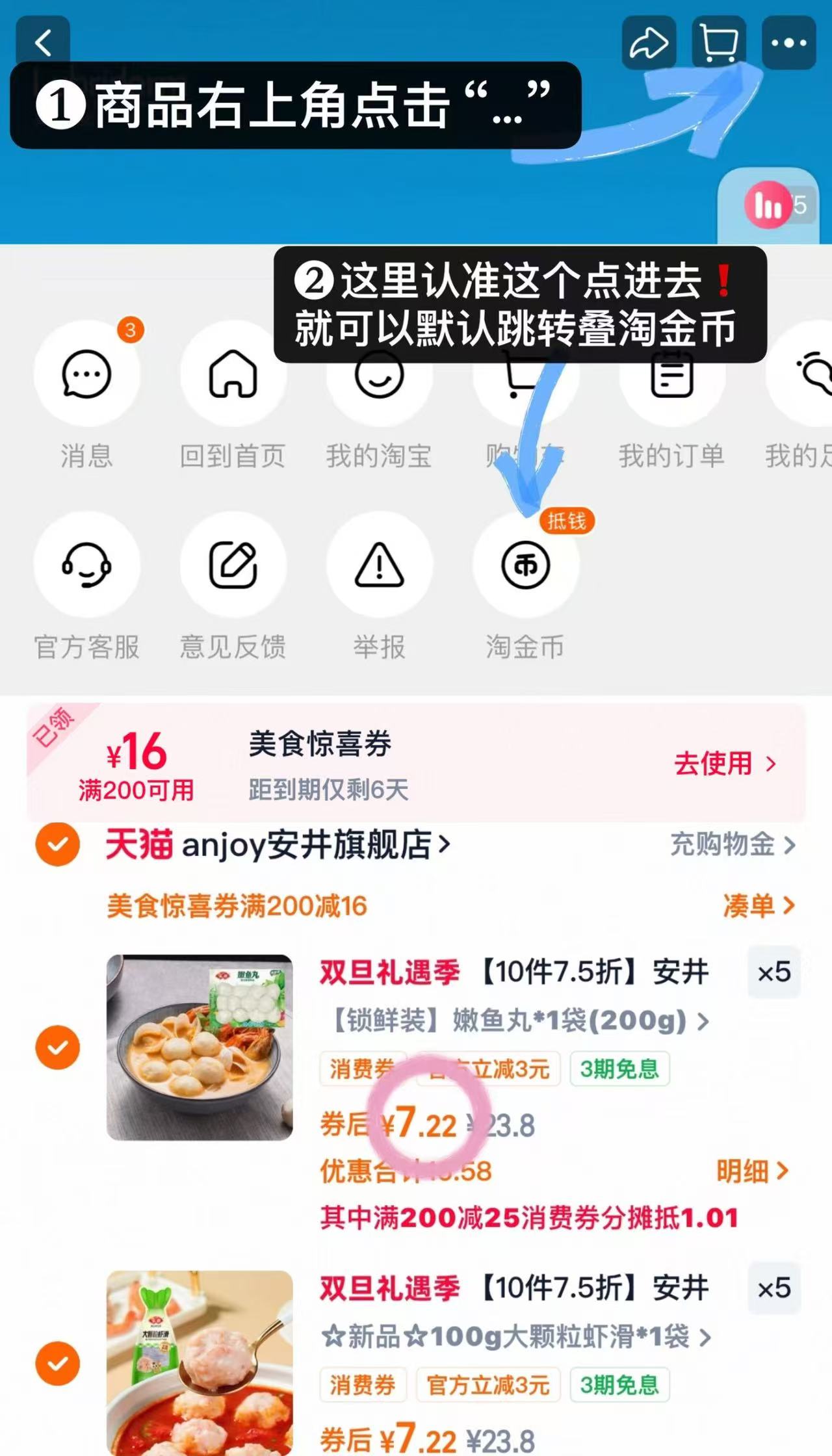Open 官方客服 customer service icon
Screen dimensions: 832x1456
[x=87, y=564]
